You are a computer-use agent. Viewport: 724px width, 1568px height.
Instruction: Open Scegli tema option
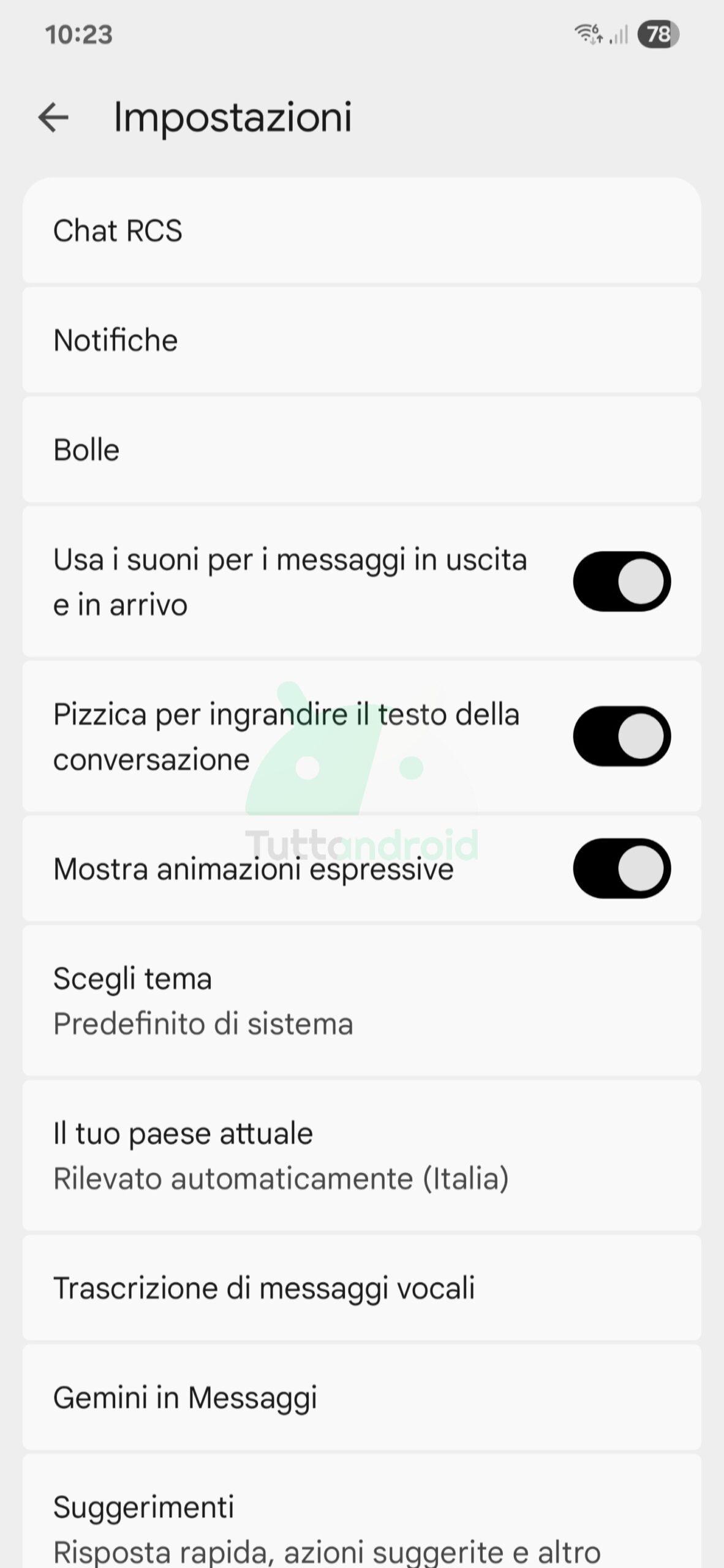pos(361,1001)
